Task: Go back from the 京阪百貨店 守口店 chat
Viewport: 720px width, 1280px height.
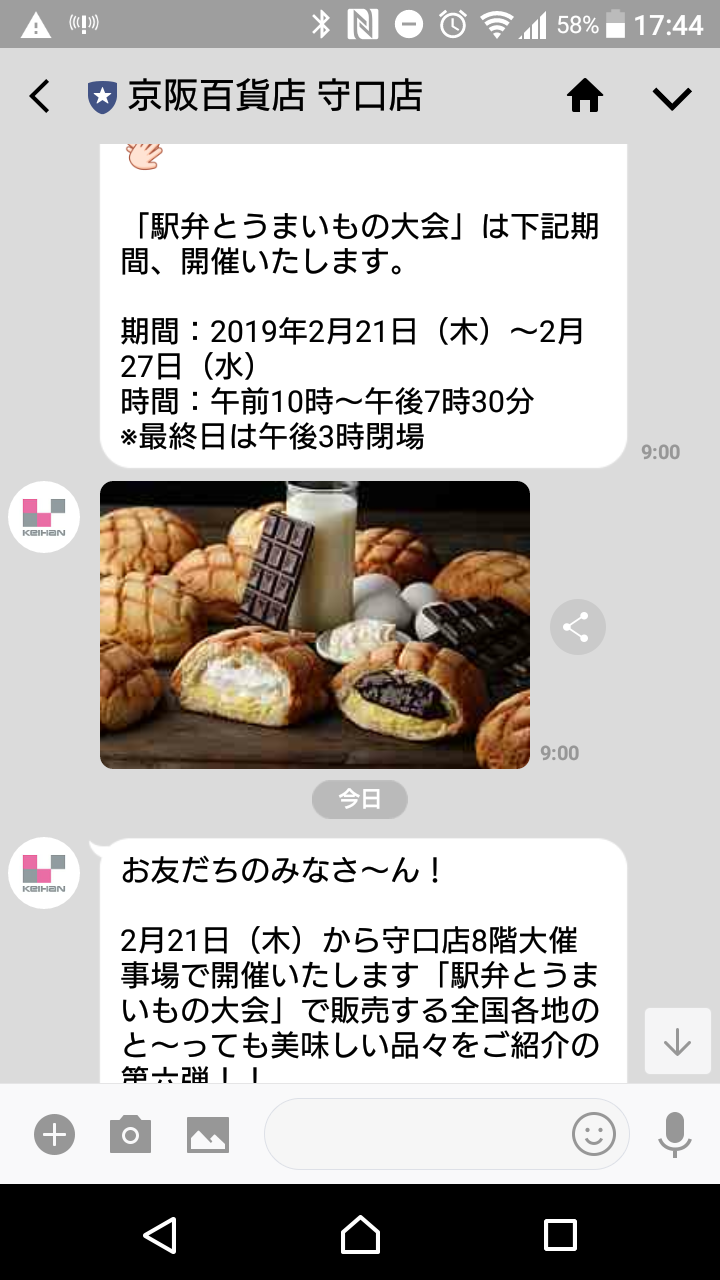Action: (x=40, y=97)
